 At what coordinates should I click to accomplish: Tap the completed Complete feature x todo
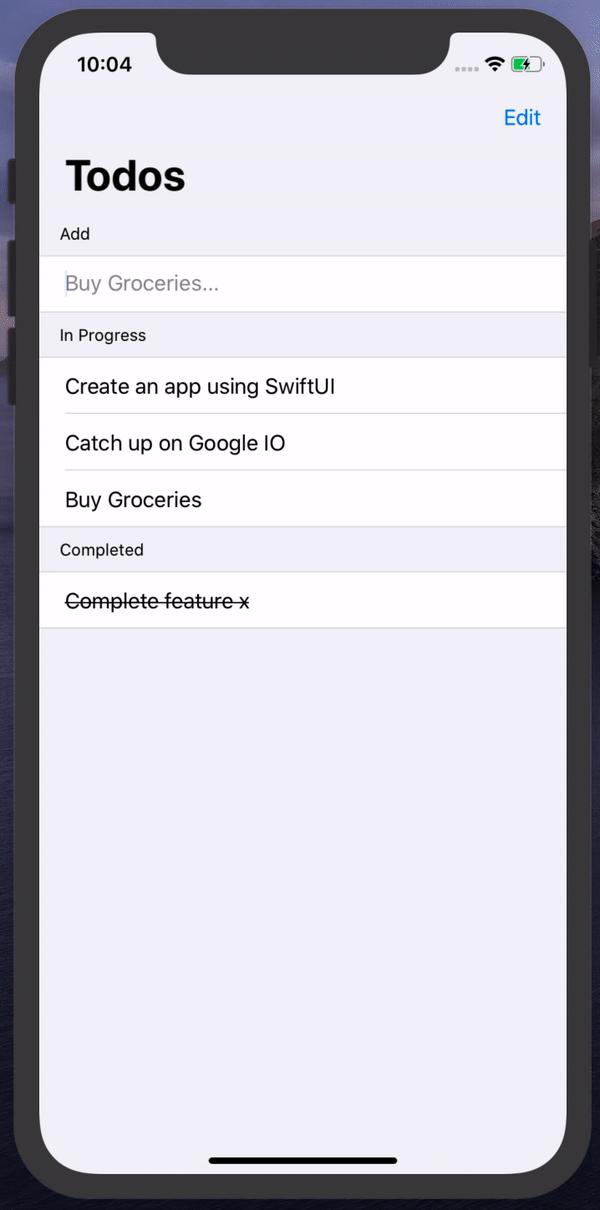pos(303,601)
